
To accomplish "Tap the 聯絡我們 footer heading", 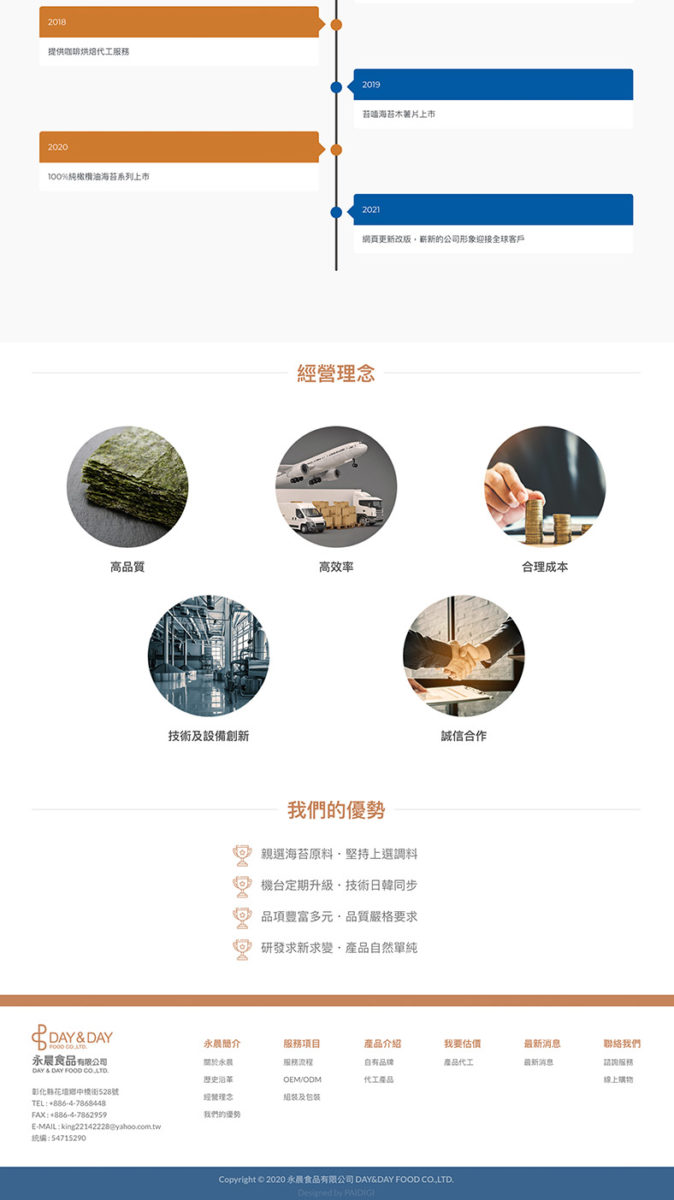I will pos(622,1043).
